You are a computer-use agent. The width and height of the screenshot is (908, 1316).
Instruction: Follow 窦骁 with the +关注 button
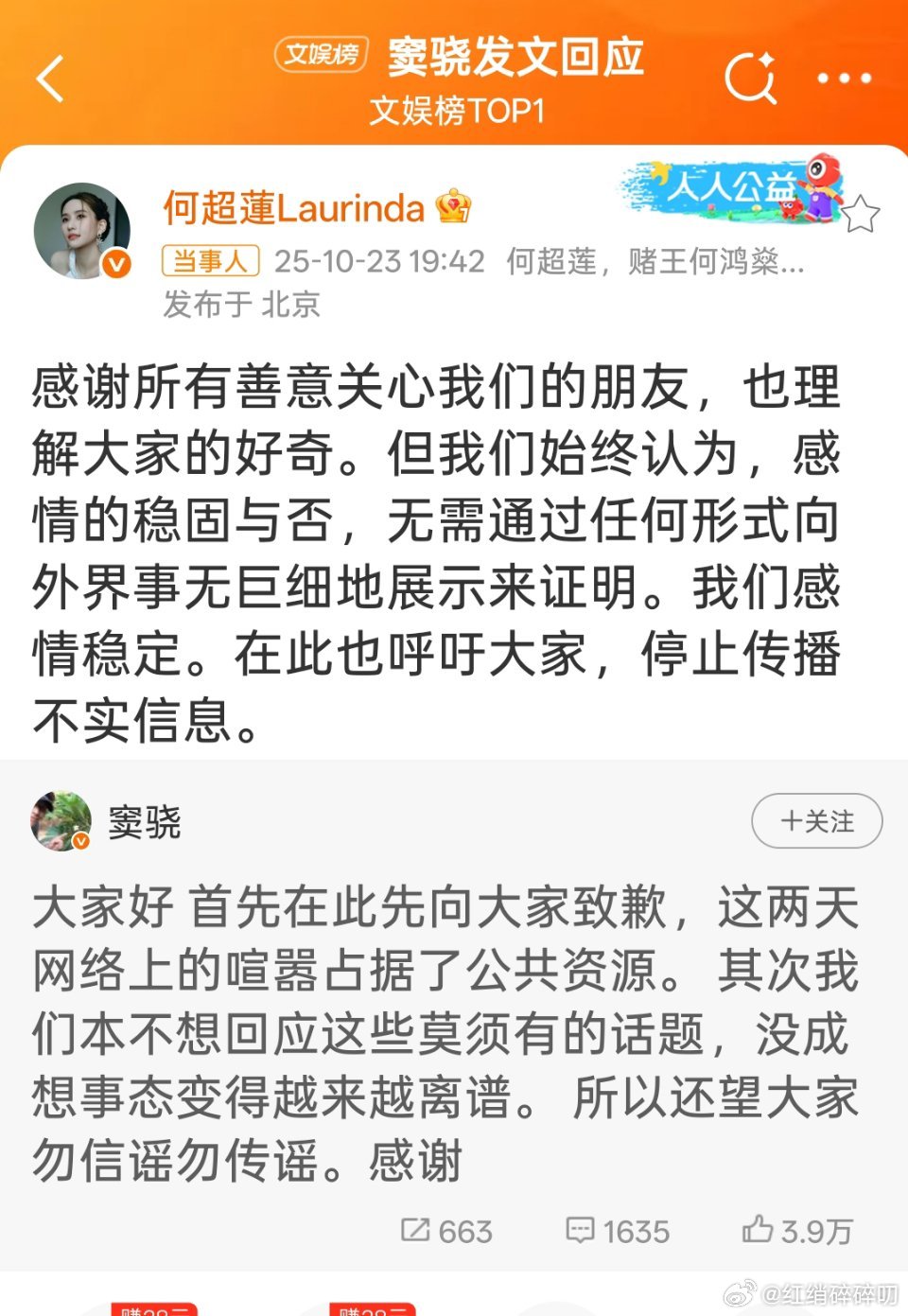816,821
